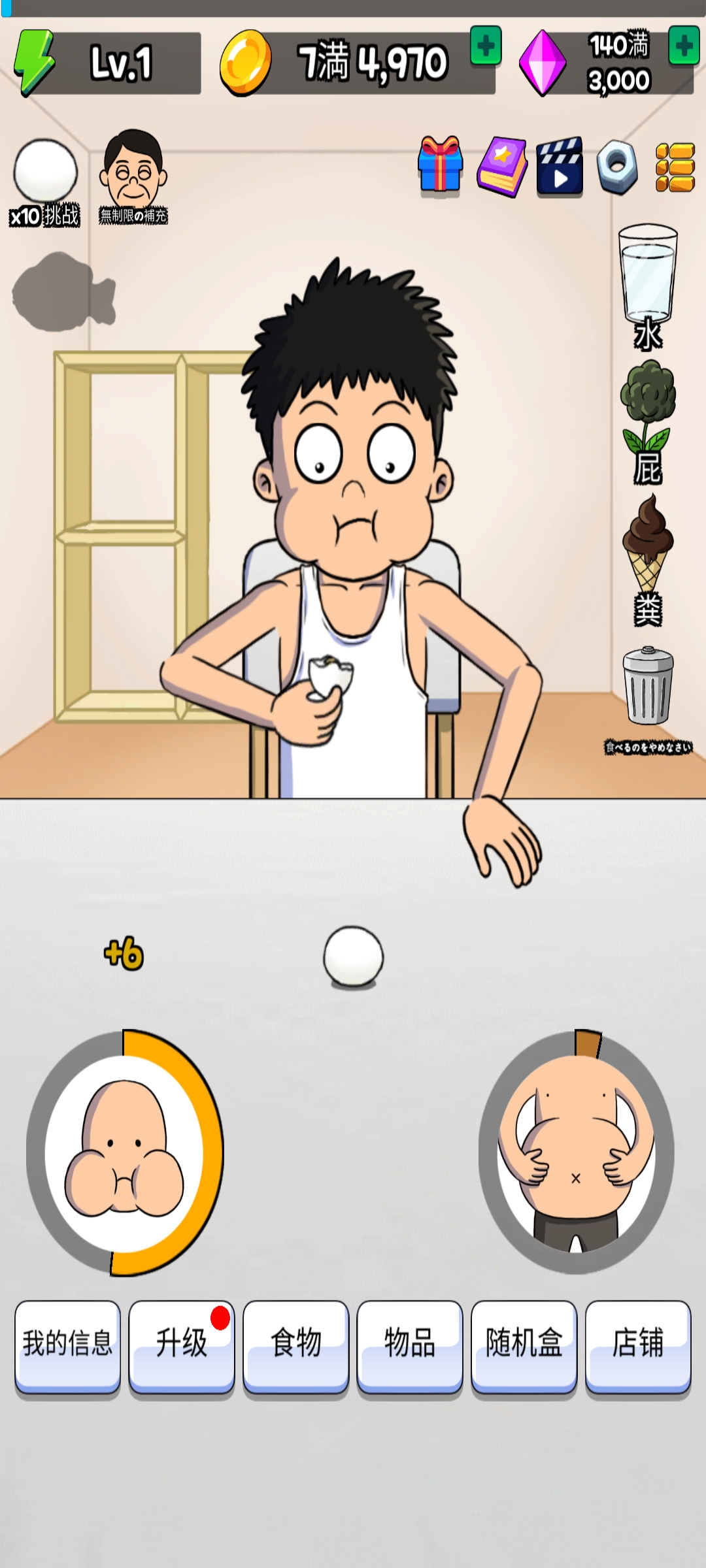Open the orange list menu icon
This screenshot has width=706, height=1568.
[675, 167]
